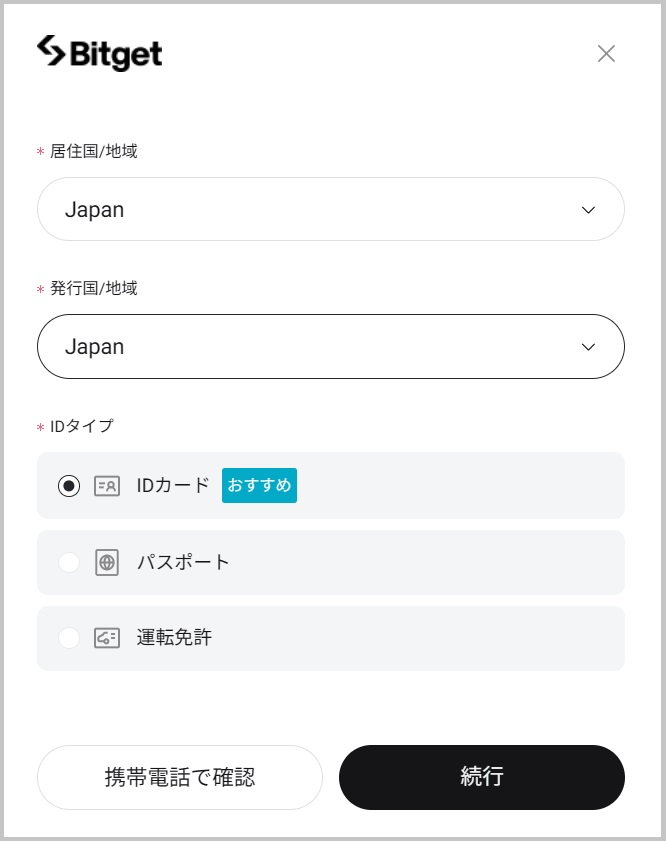Choose 運転免許 as ID type

coord(69,638)
